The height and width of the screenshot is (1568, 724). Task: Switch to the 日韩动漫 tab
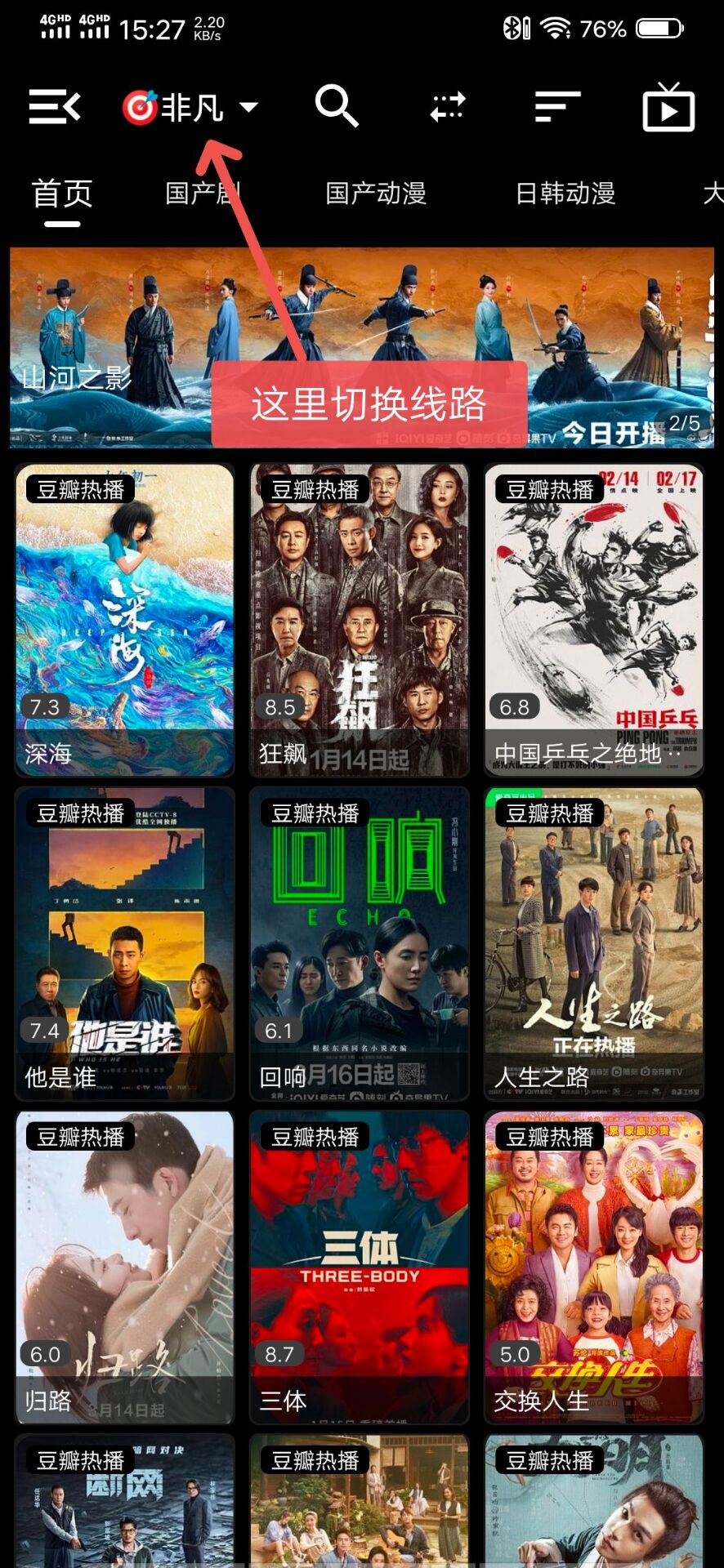pos(565,194)
